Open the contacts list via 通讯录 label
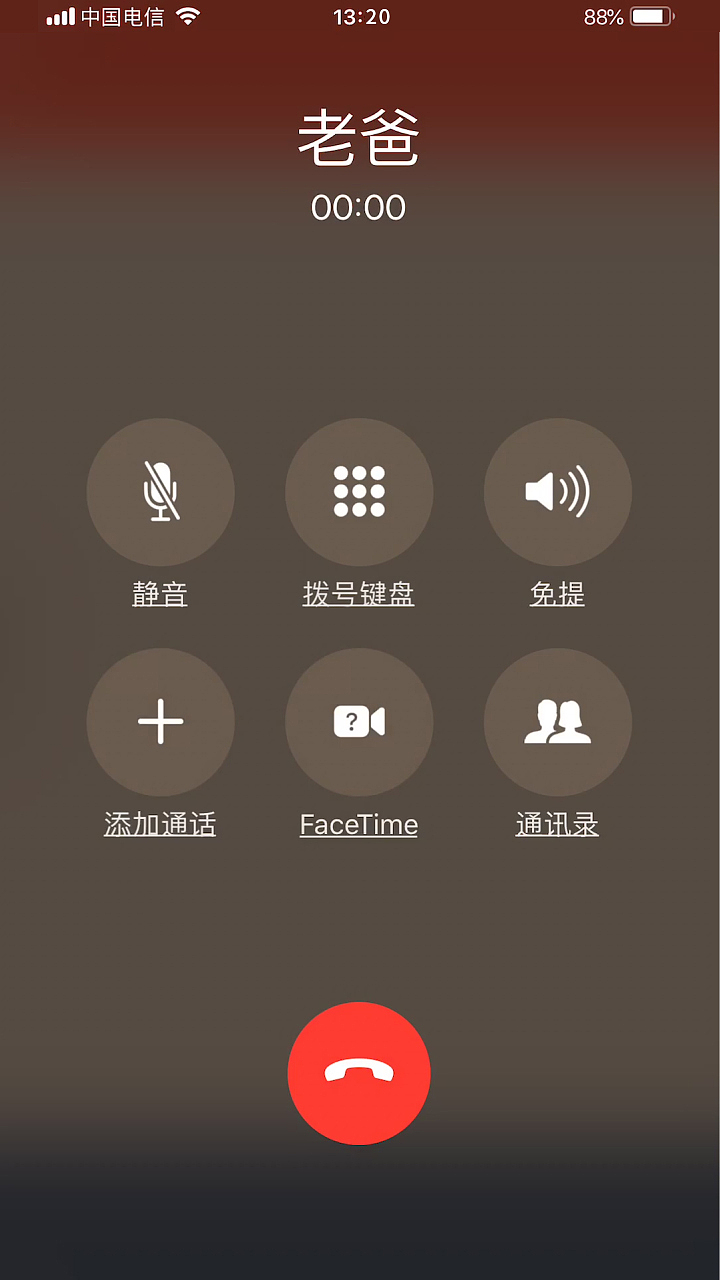This screenshot has height=1280, width=720. pyautogui.click(x=557, y=824)
